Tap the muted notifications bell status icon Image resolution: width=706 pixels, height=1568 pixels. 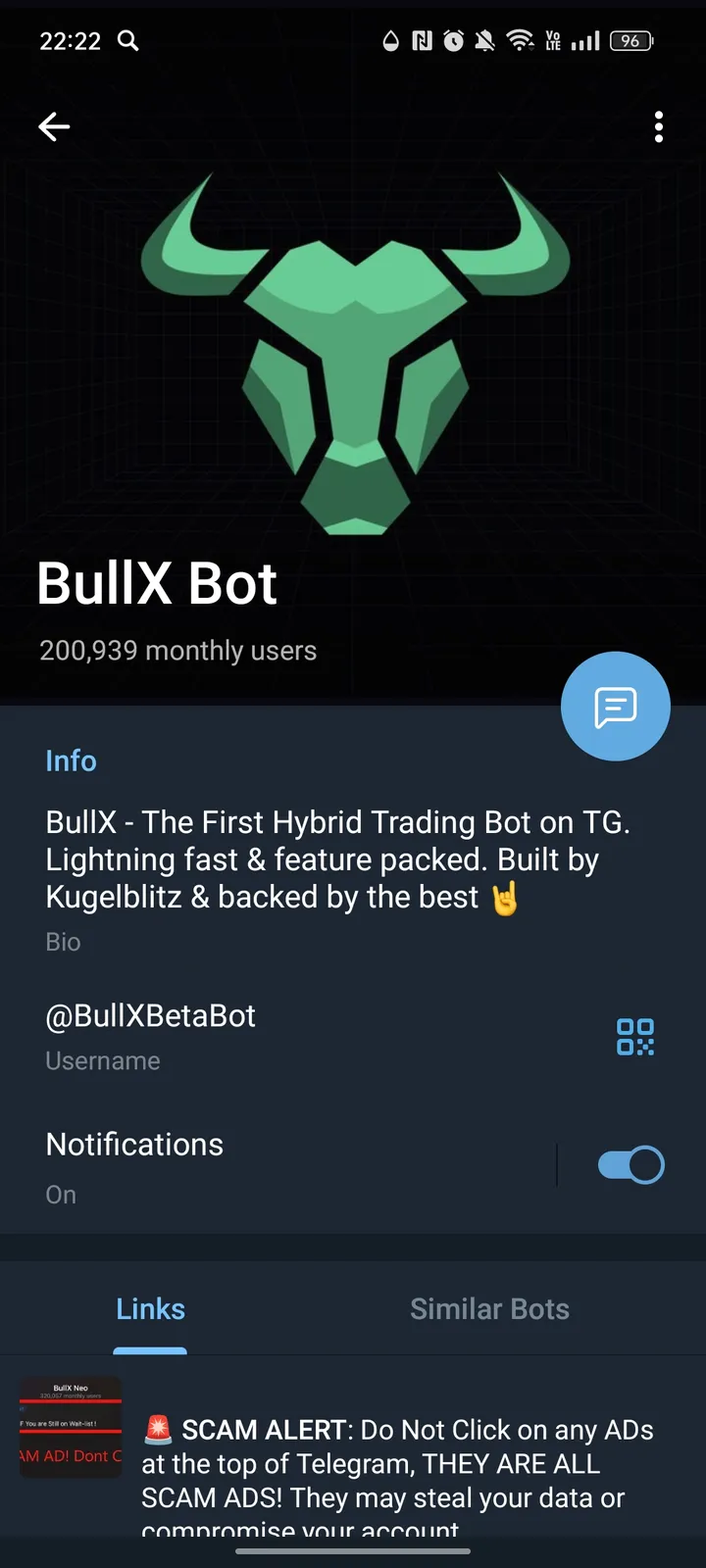point(484,41)
